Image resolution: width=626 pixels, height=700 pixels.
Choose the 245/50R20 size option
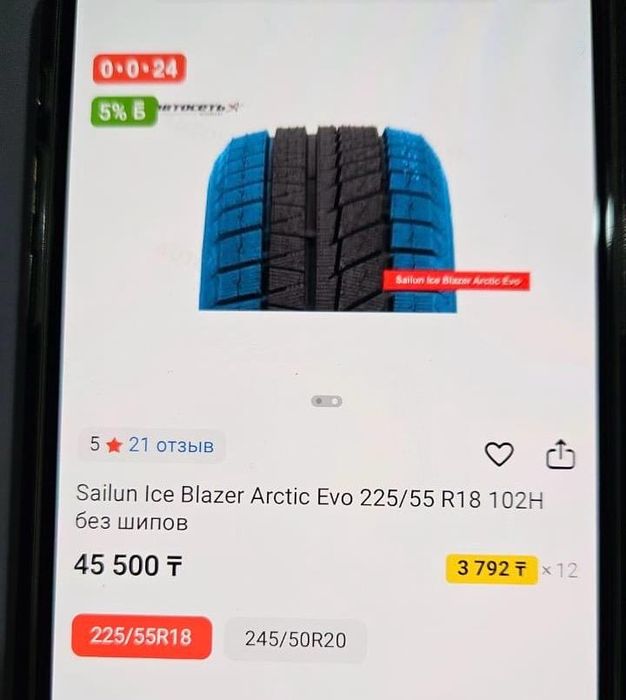pyautogui.click(x=295, y=639)
